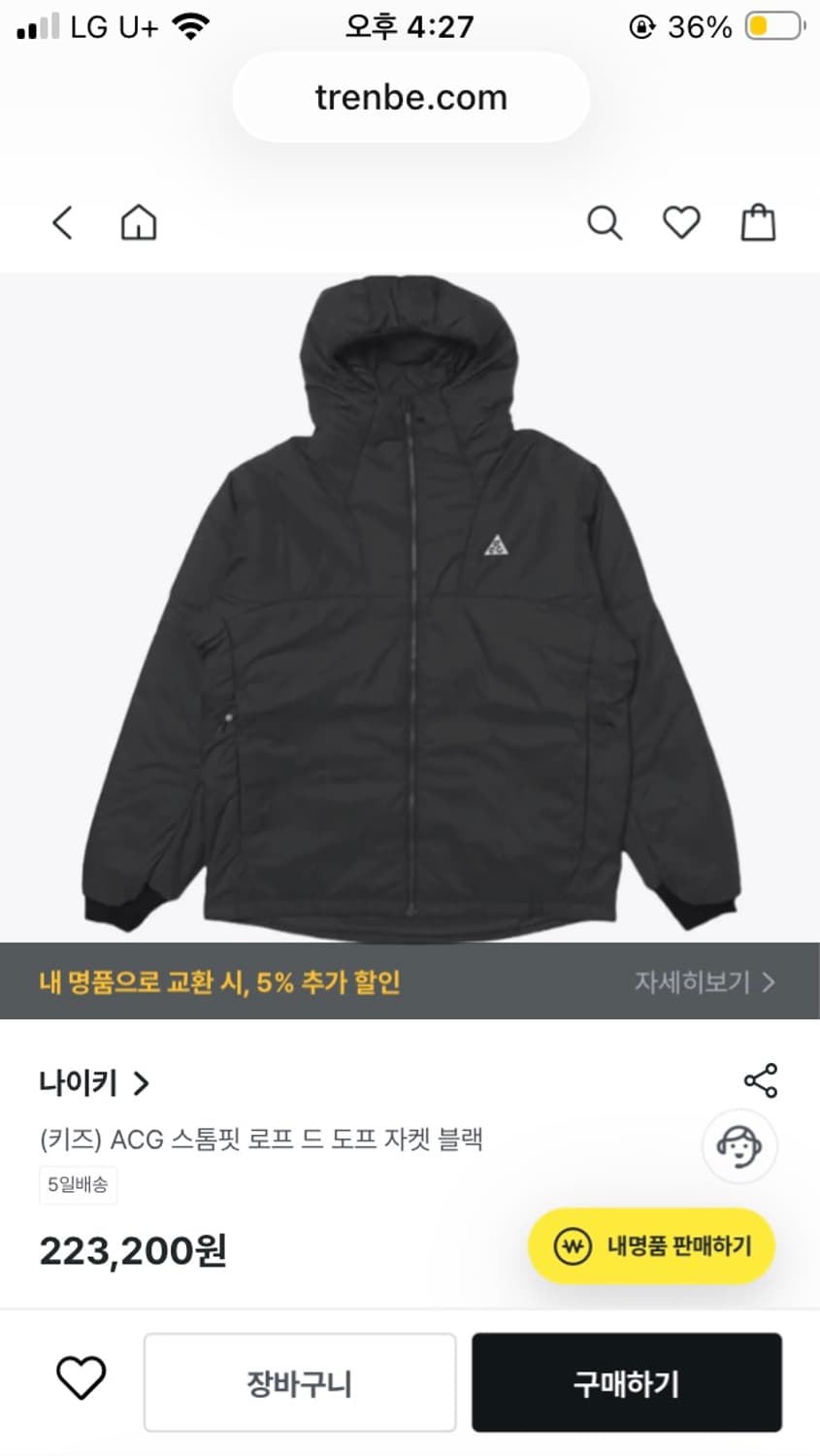Go back using the left chevron arrow
Viewport: 820px width, 1456px height.
pyautogui.click(x=62, y=222)
